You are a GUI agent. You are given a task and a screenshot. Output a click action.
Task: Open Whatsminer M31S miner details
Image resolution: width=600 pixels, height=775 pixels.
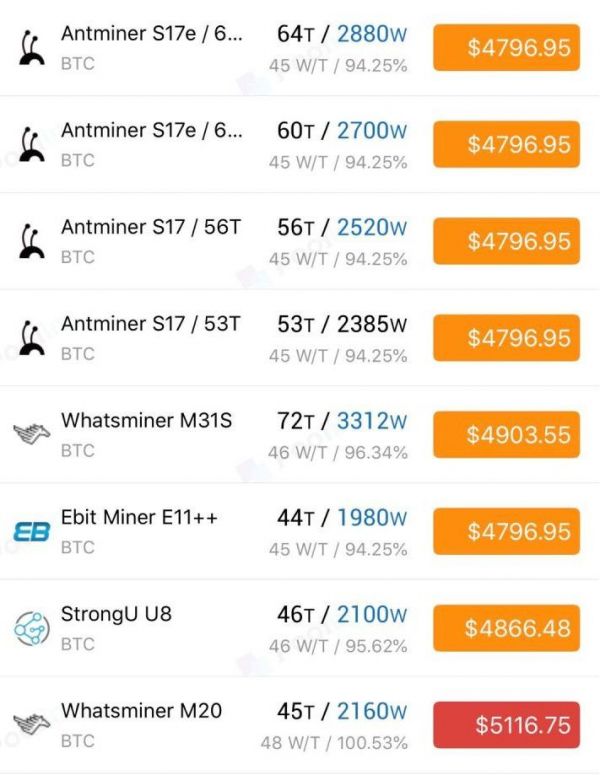click(147, 421)
